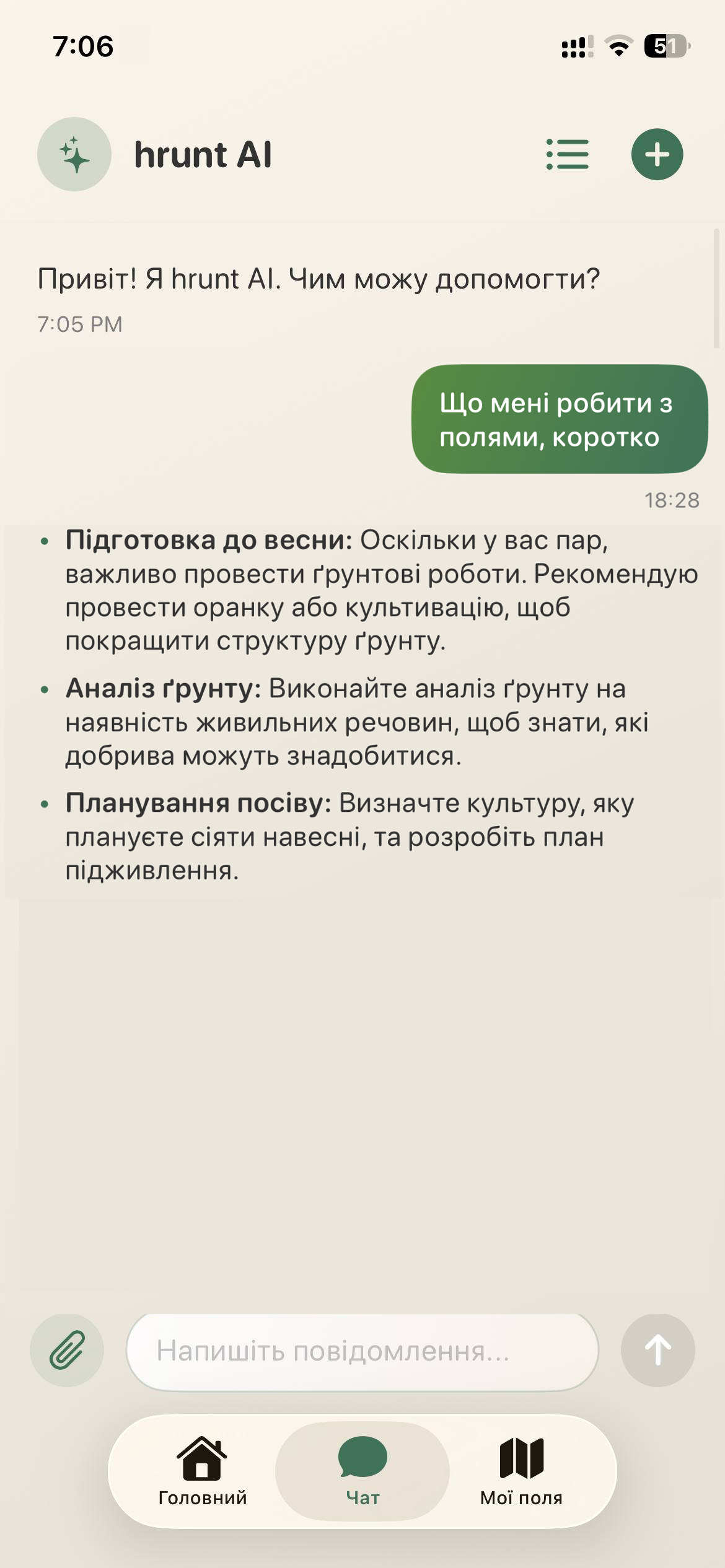Switch to the Головний tab

203,1470
